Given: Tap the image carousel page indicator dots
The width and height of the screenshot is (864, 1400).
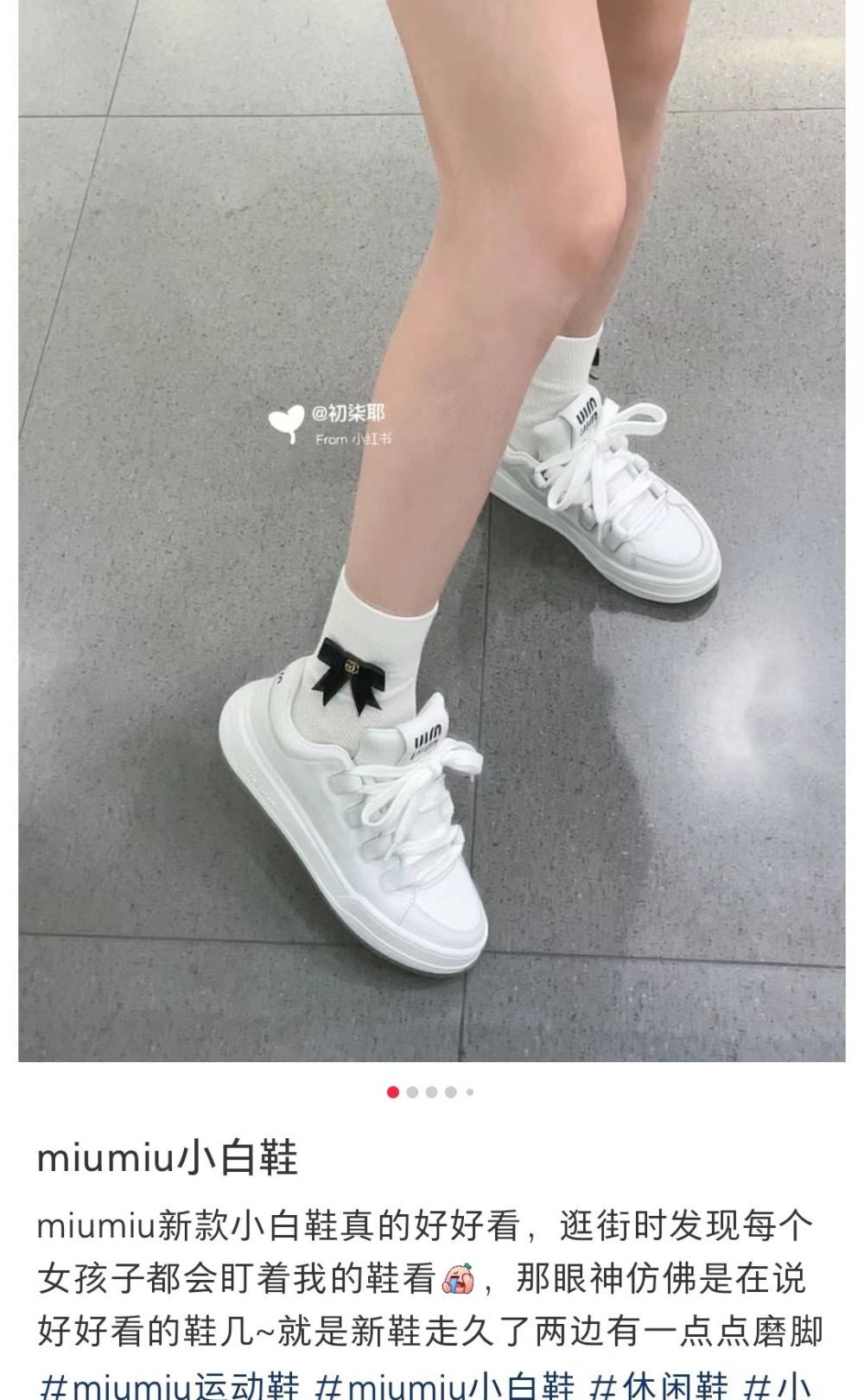Looking at the screenshot, I should coord(431,1092).
